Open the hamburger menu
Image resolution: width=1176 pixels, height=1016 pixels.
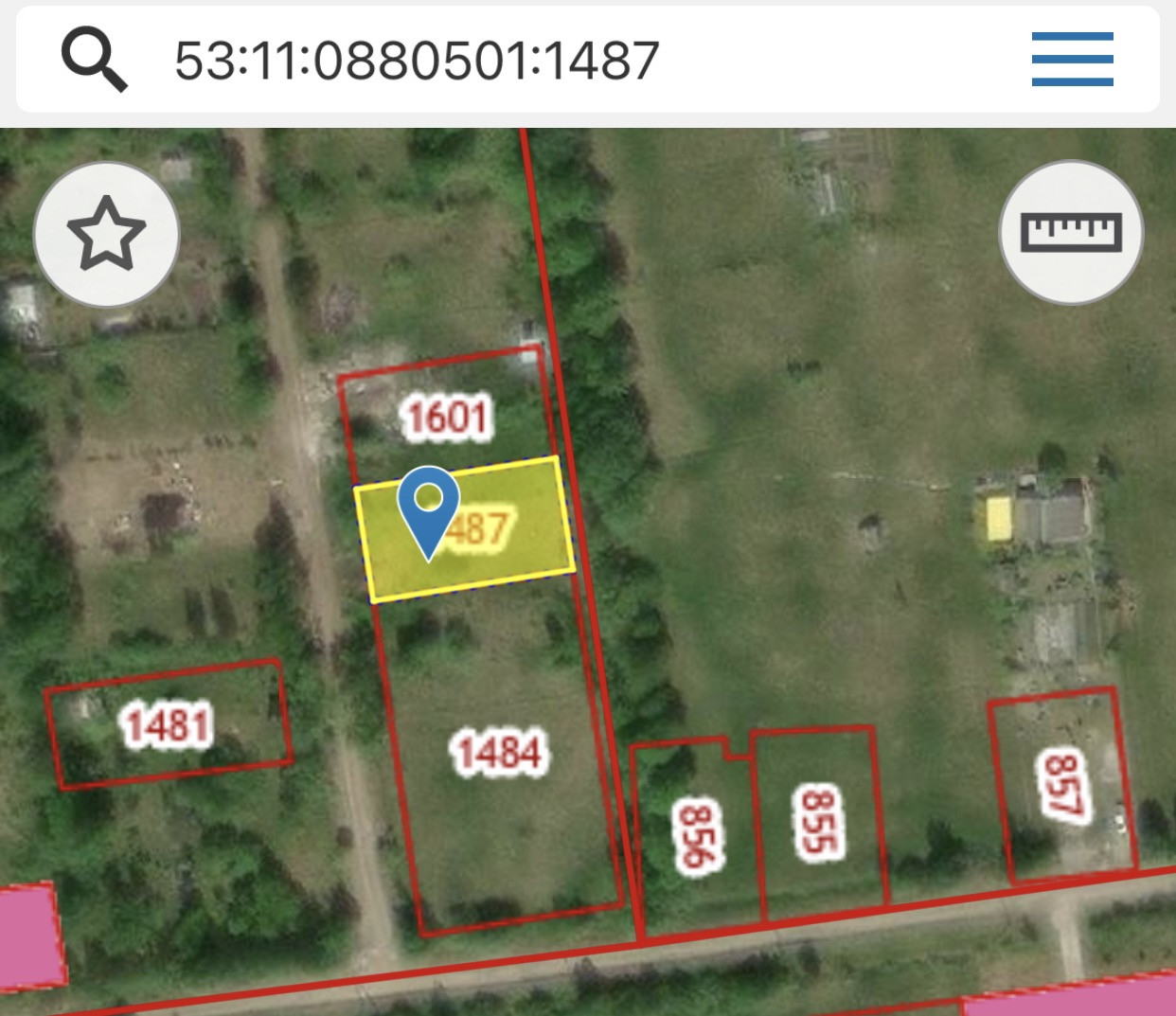click(x=1072, y=60)
